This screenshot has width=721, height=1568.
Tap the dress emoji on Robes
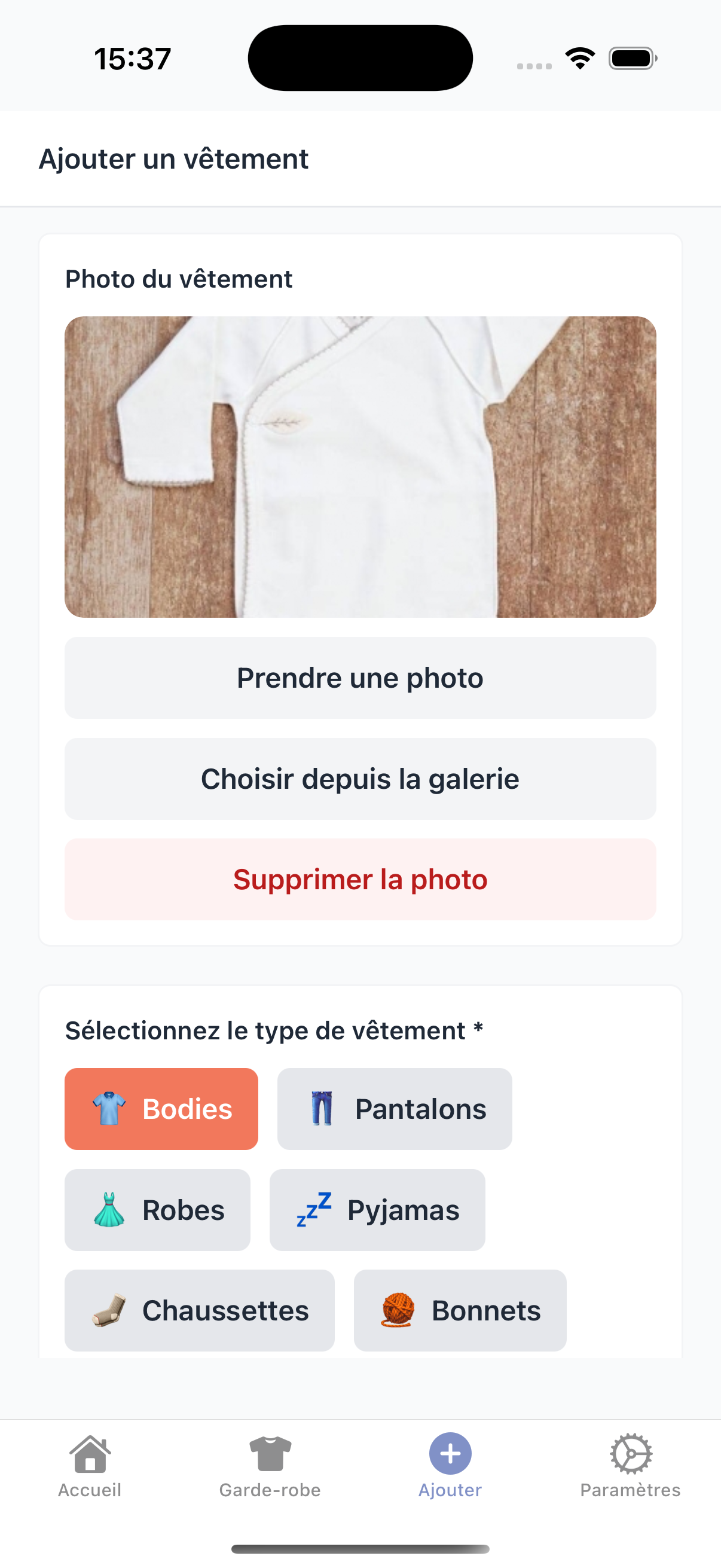tap(106, 1209)
